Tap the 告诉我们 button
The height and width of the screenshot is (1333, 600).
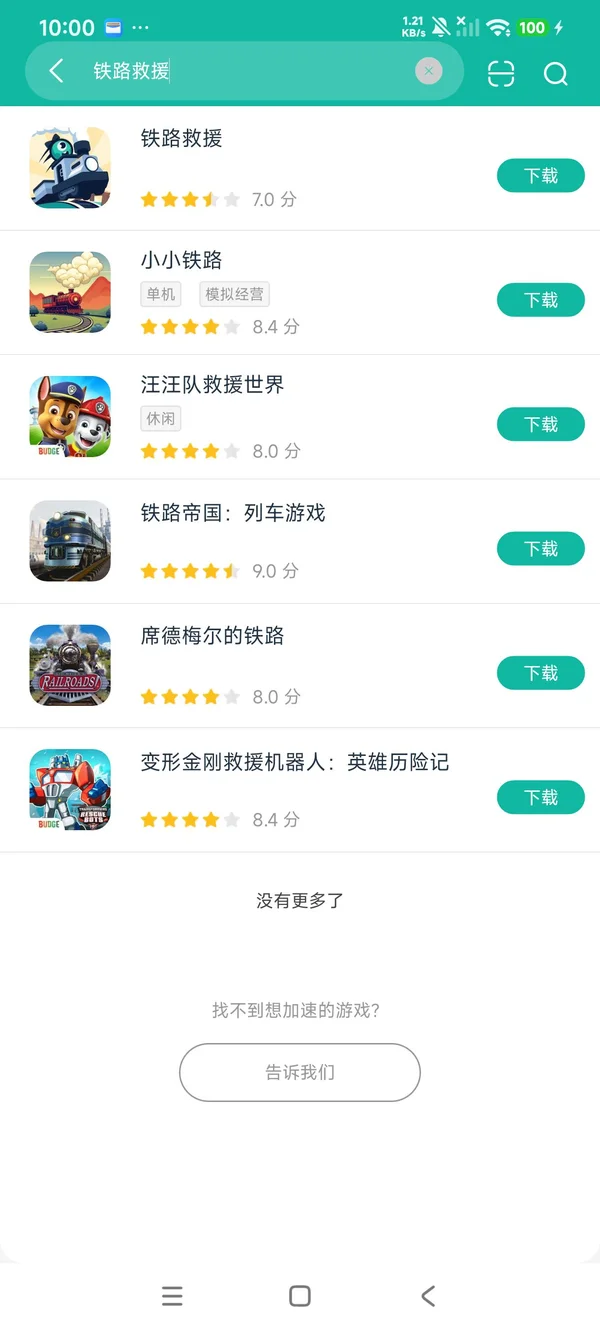pyautogui.click(x=300, y=1072)
